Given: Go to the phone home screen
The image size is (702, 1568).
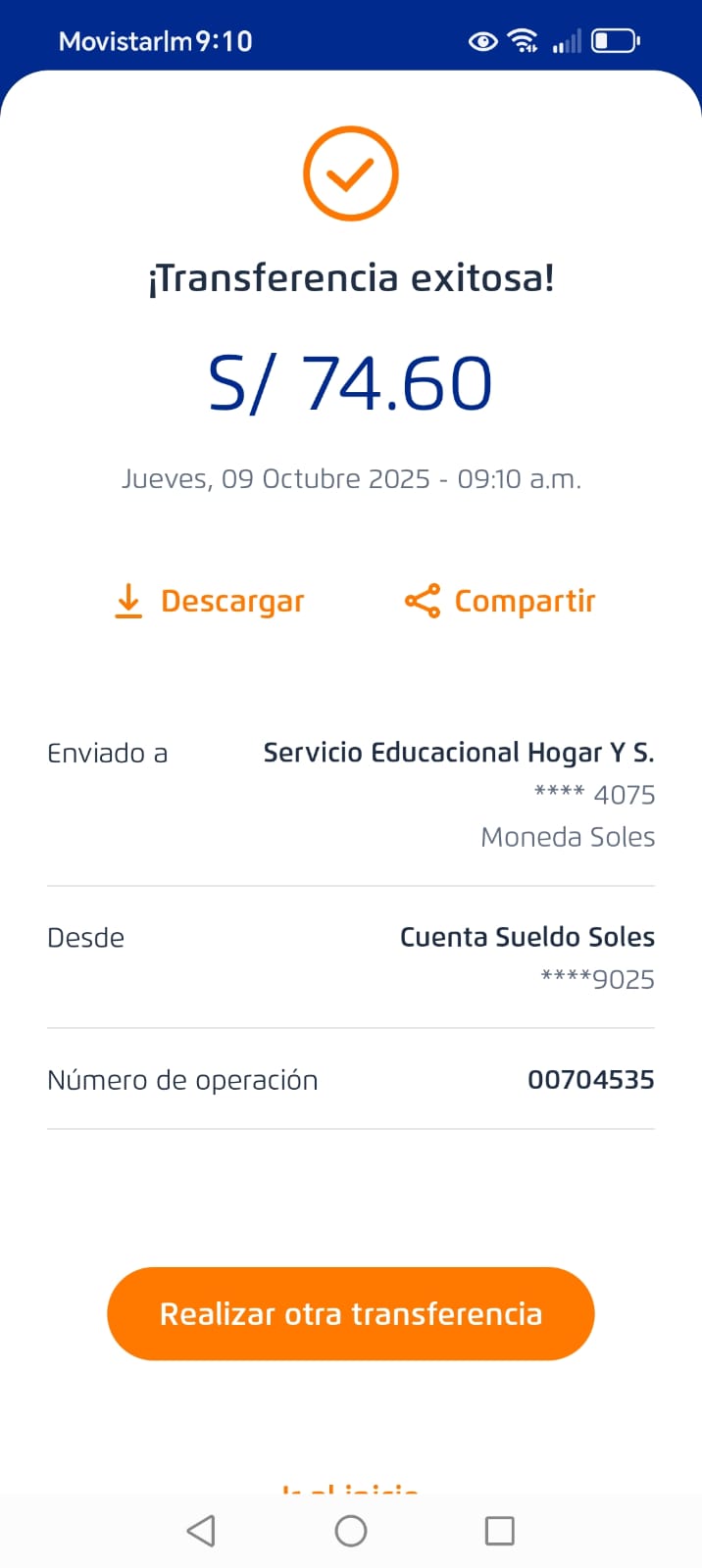Looking at the screenshot, I should [x=351, y=1531].
